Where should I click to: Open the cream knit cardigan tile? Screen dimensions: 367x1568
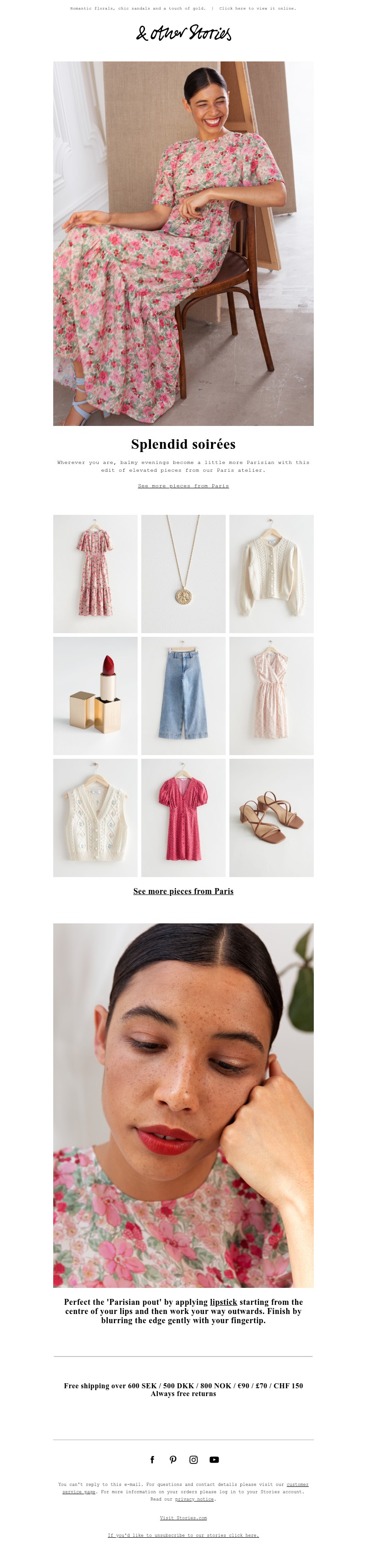[x=272, y=574]
